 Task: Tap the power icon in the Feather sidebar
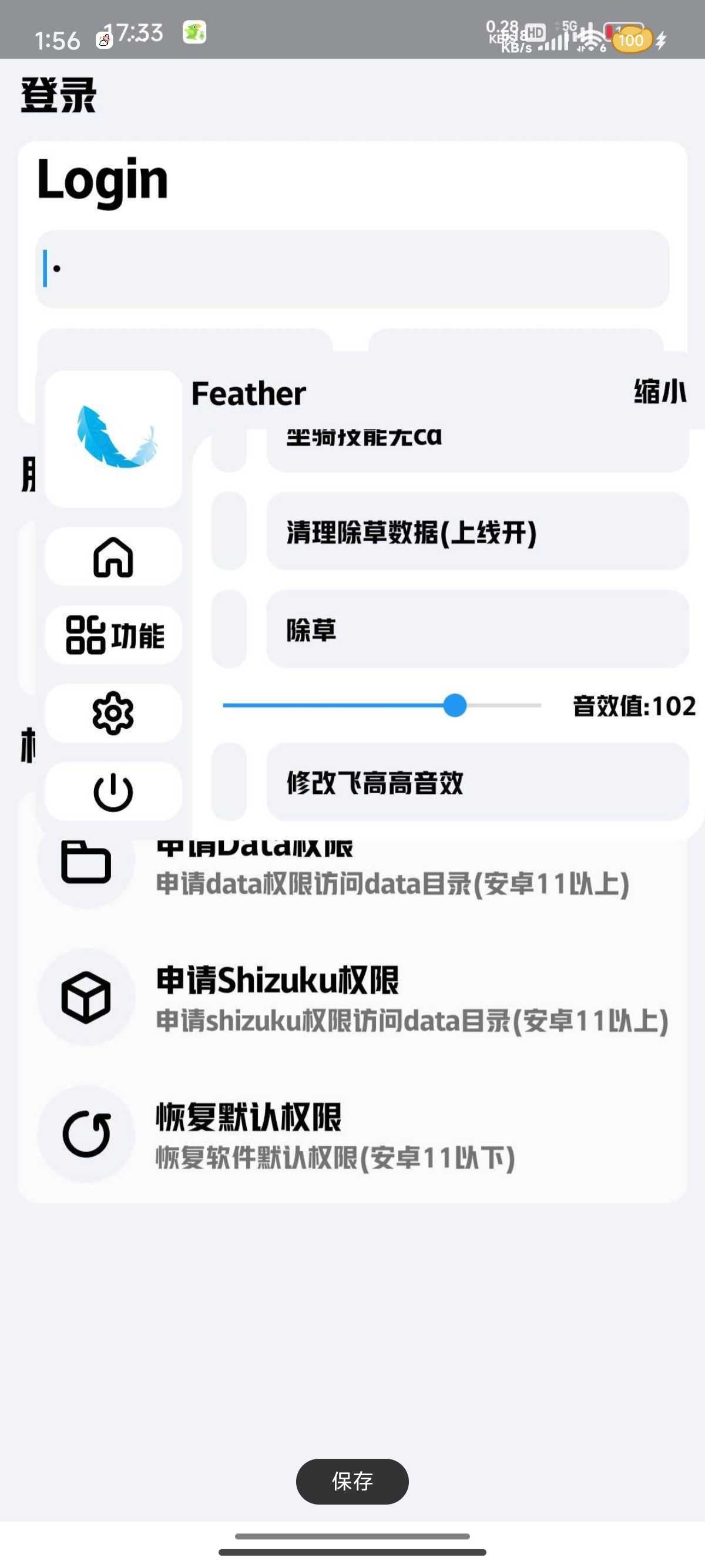(113, 791)
